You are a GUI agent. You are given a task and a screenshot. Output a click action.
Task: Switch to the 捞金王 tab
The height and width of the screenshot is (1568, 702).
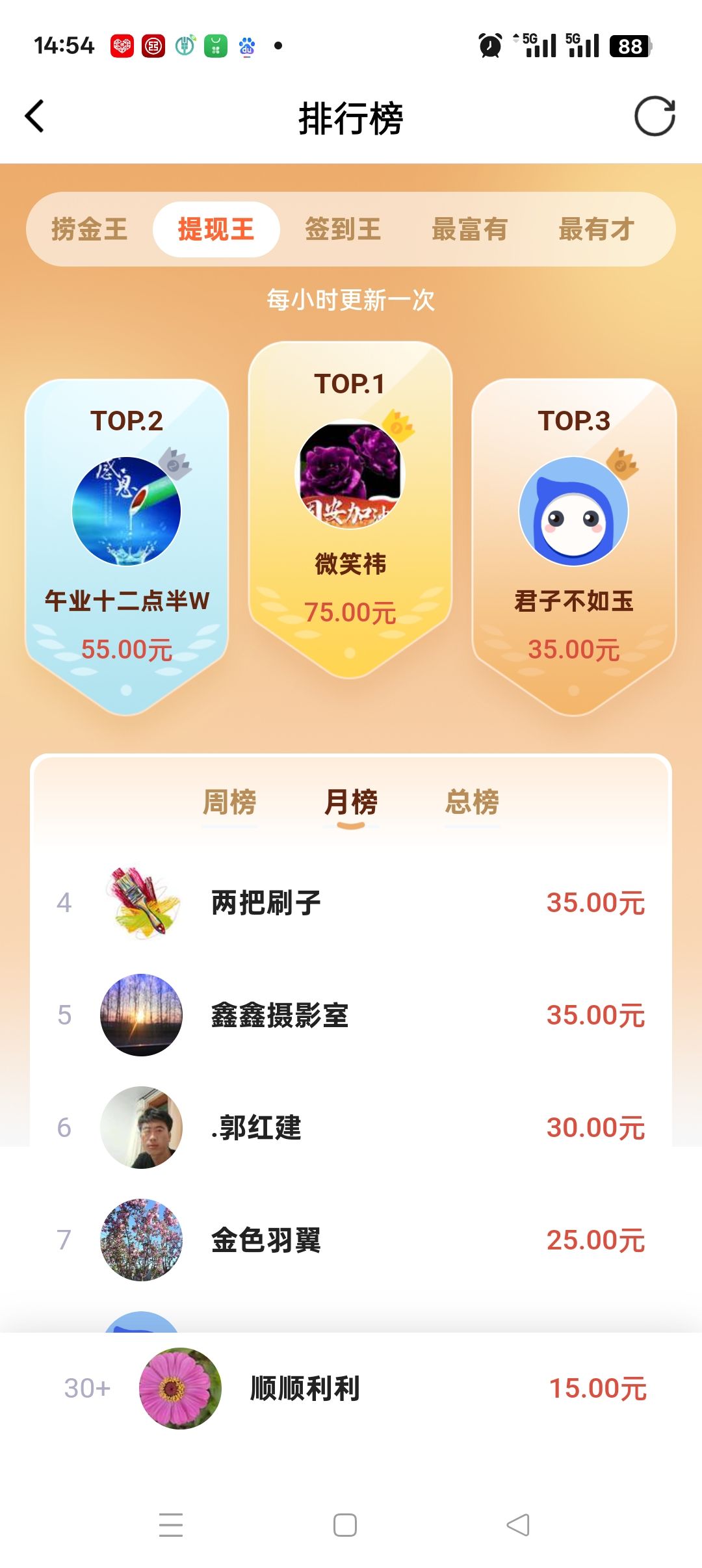coord(89,229)
